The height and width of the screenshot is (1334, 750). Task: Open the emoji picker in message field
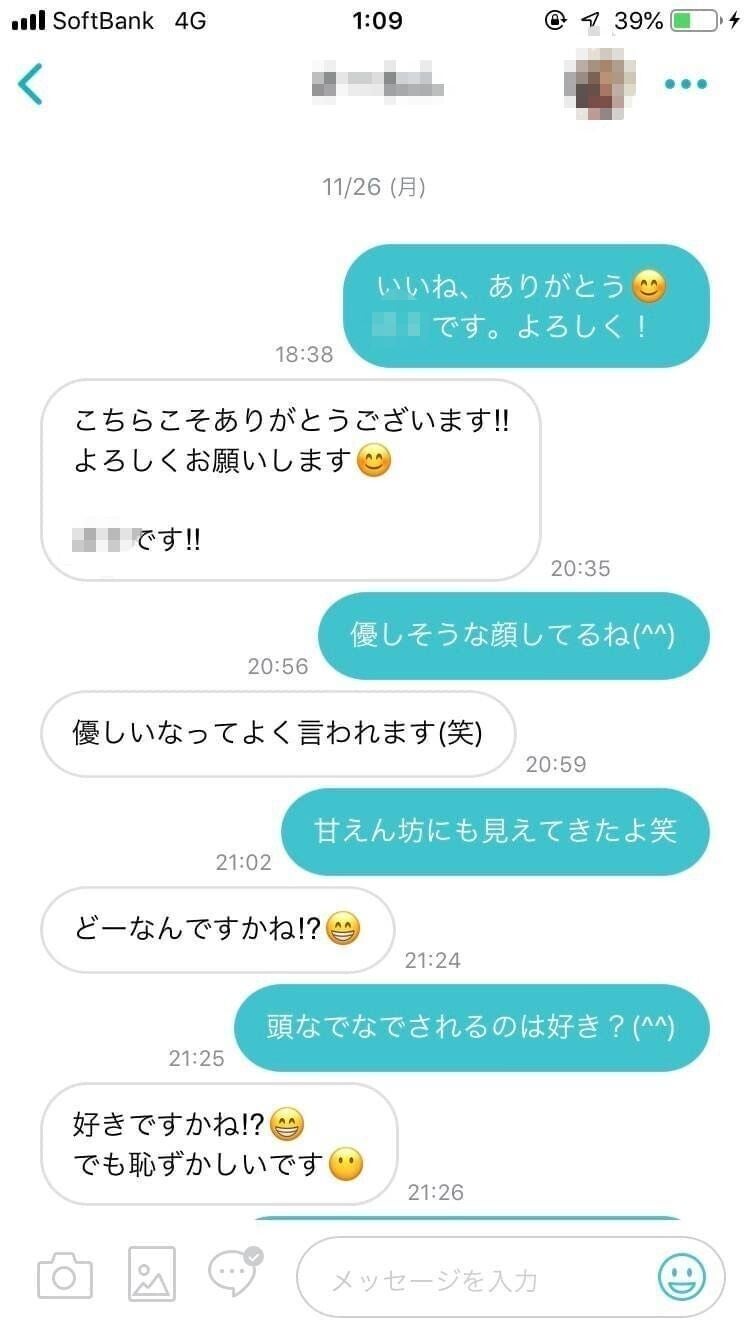click(x=682, y=1277)
